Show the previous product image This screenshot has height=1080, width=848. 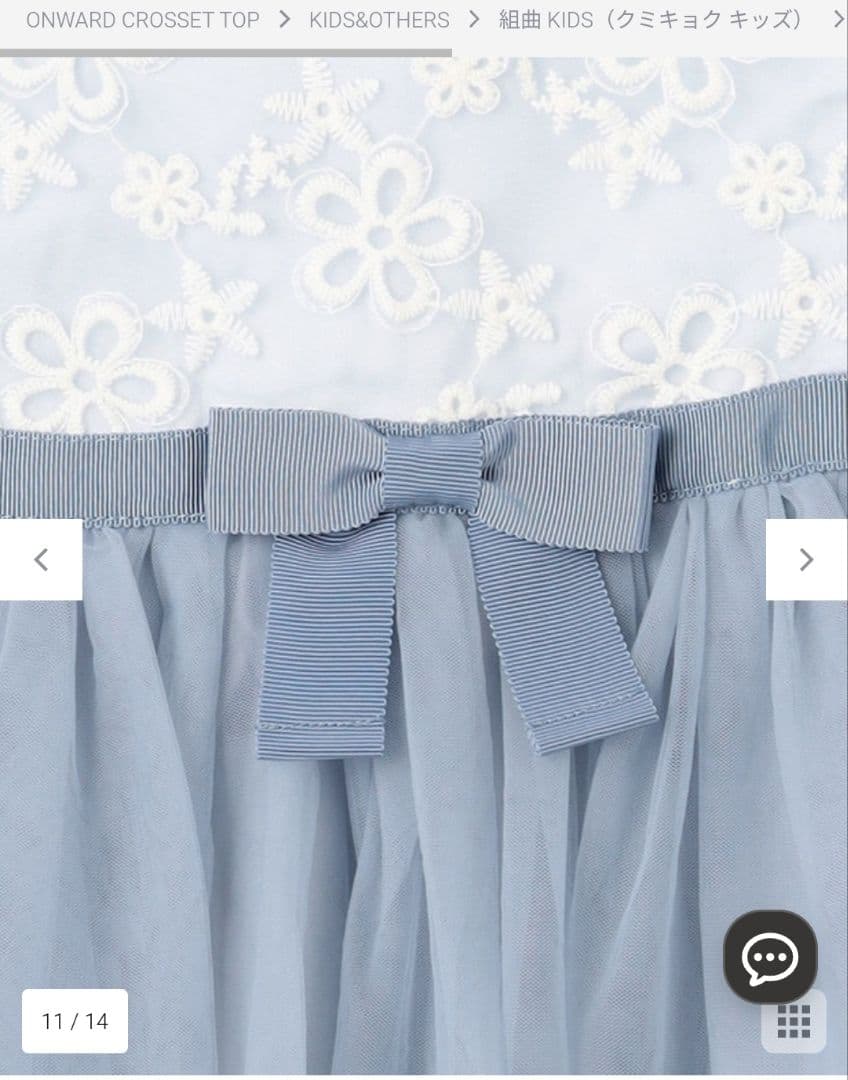pyautogui.click(x=41, y=560)
